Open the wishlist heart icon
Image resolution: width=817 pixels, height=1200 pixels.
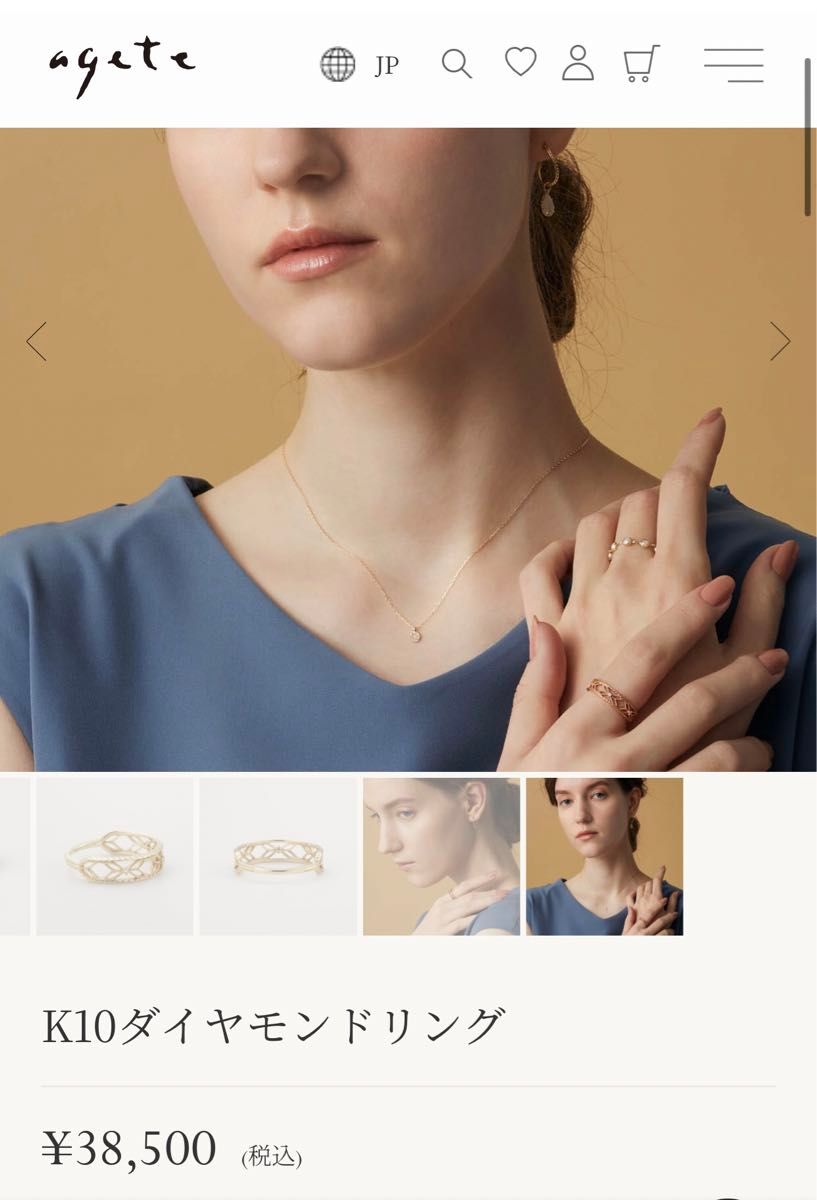520,63
